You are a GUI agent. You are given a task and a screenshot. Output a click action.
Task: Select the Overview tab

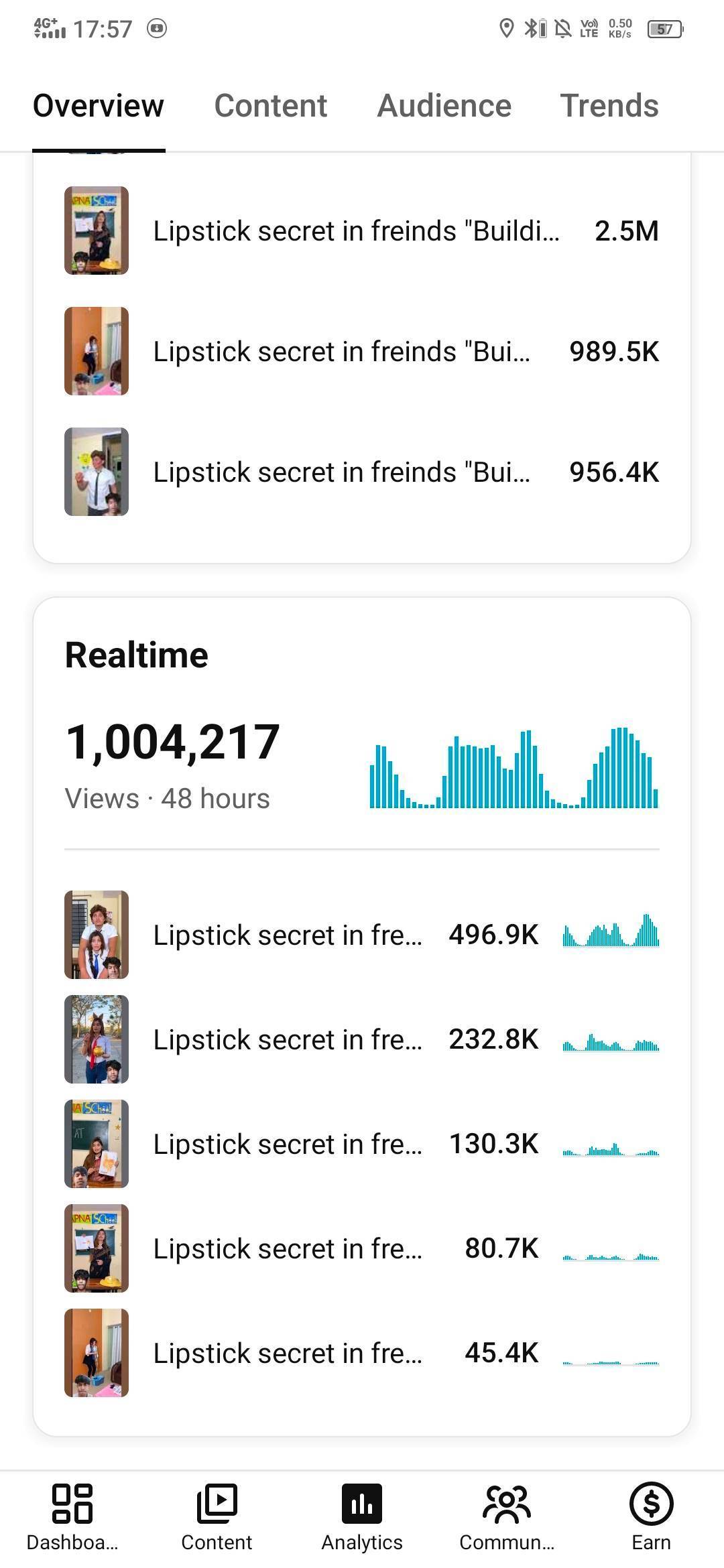tap(99, 106)
